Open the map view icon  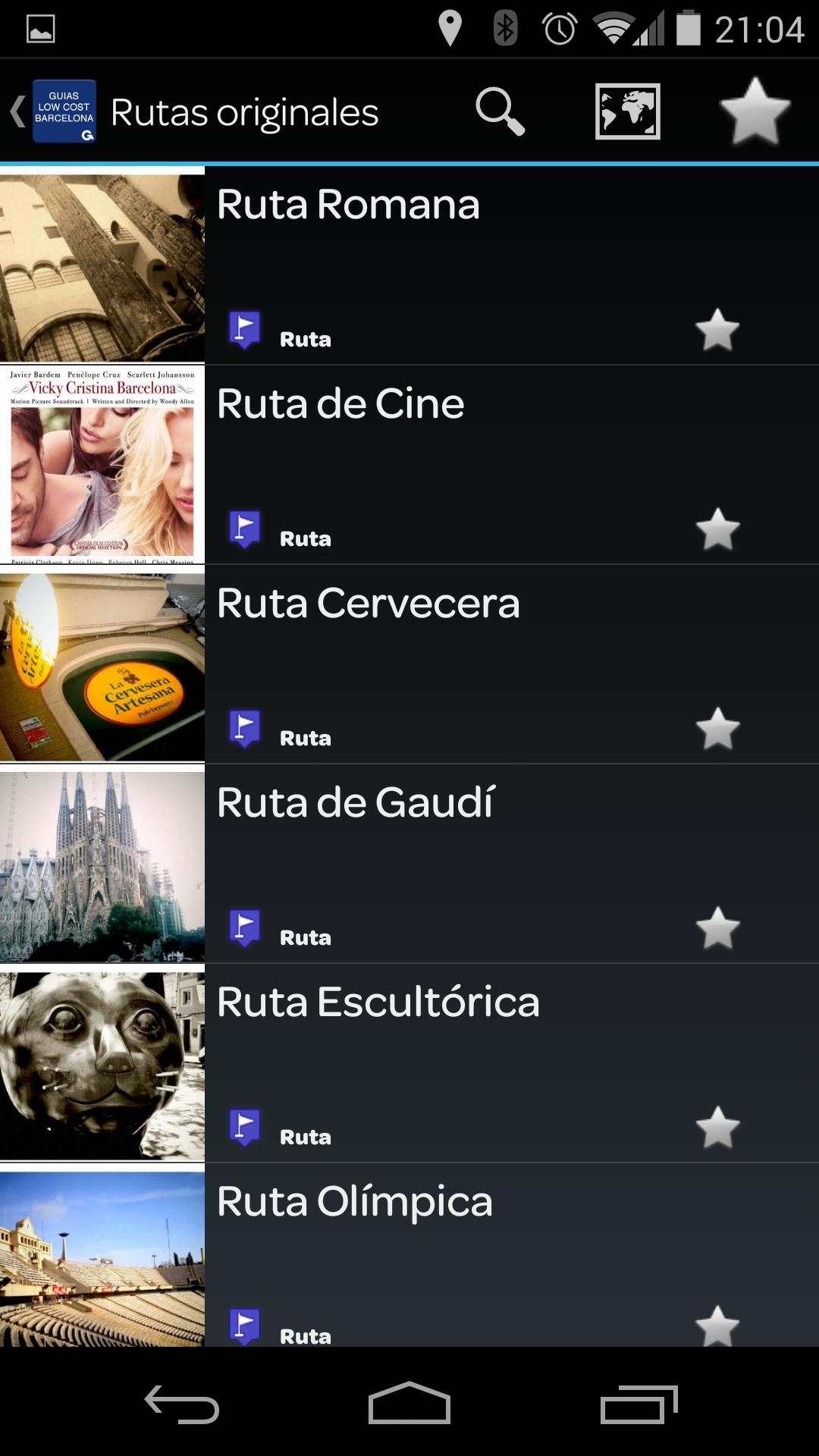pyautogui.click(x=626, y=111)
